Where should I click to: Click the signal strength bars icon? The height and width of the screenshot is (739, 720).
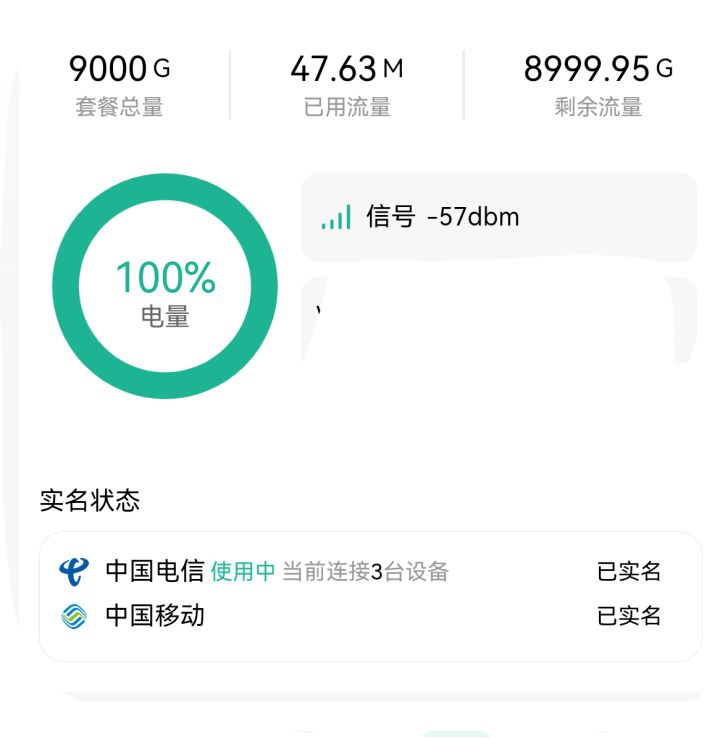tap(338, 216)
